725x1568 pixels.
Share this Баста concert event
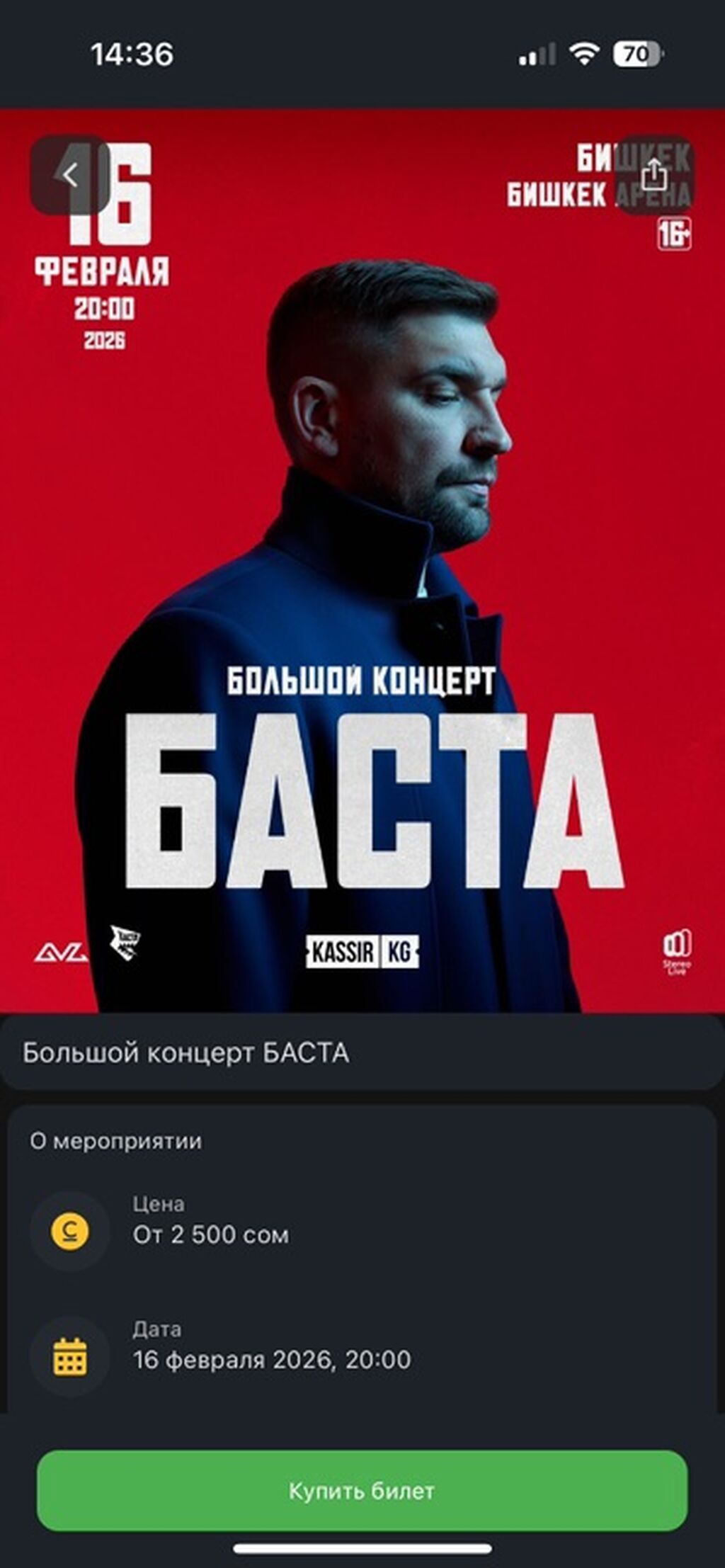[x=654, y=175]
